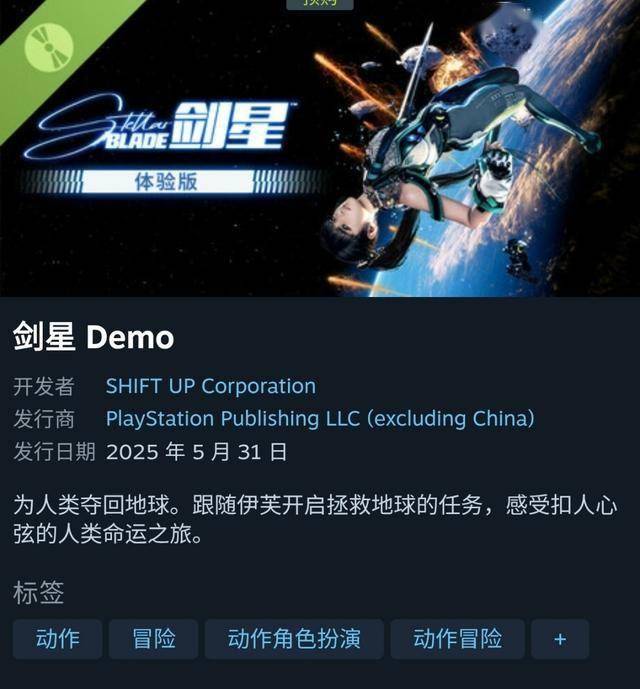Open the 动作角色扮演 tag

point(294,639)
